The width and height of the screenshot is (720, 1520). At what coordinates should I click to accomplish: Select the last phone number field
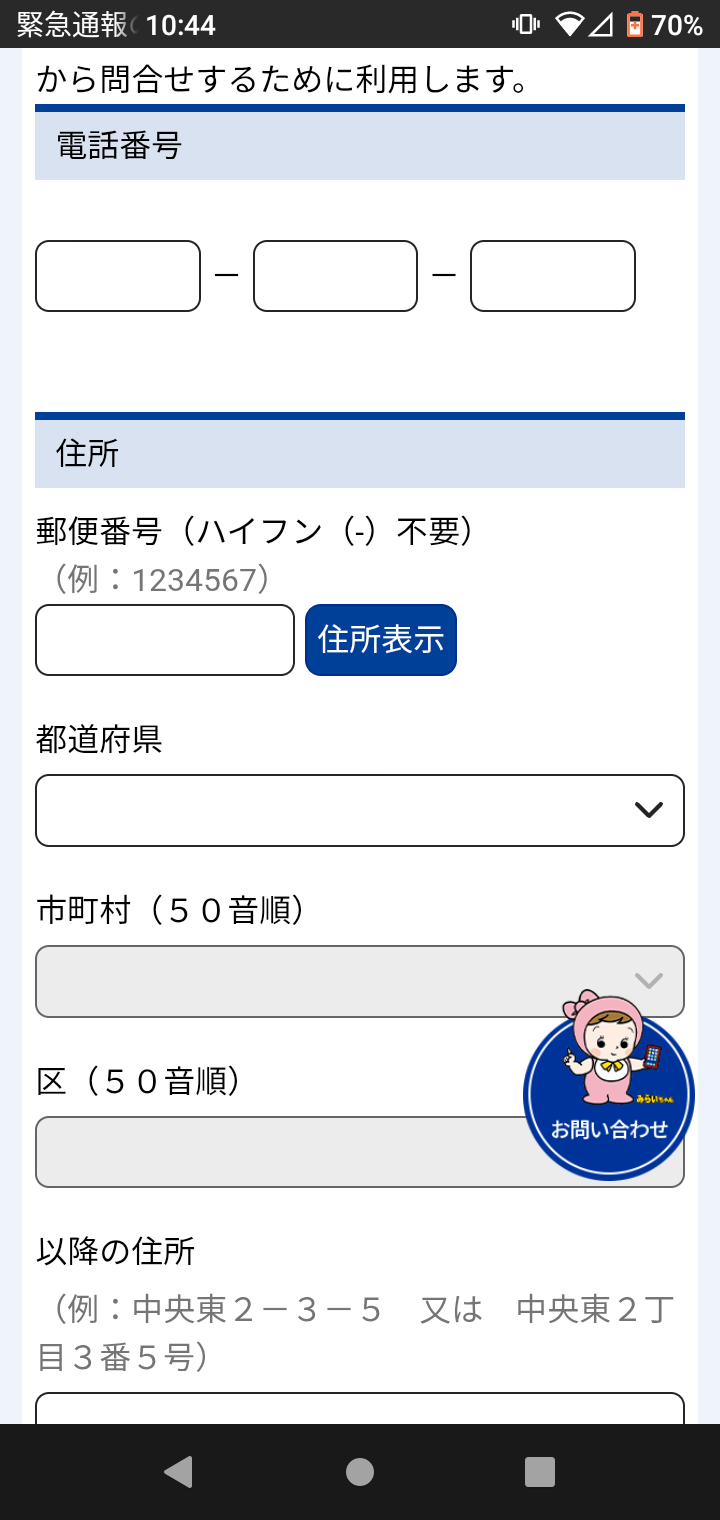[553, 276]
